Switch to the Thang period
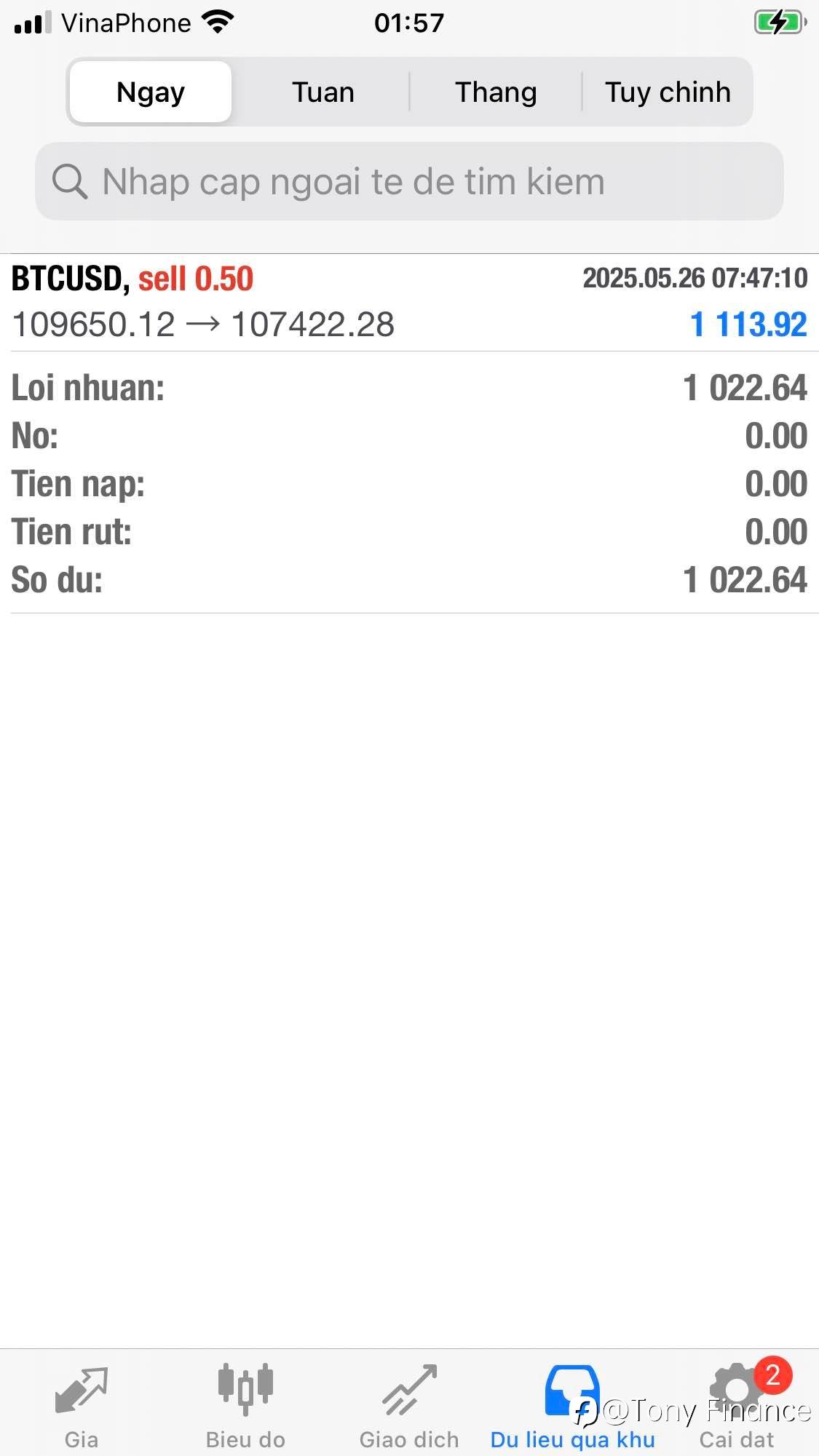This screenshot has height=1456, width=819. click(496, 92)
